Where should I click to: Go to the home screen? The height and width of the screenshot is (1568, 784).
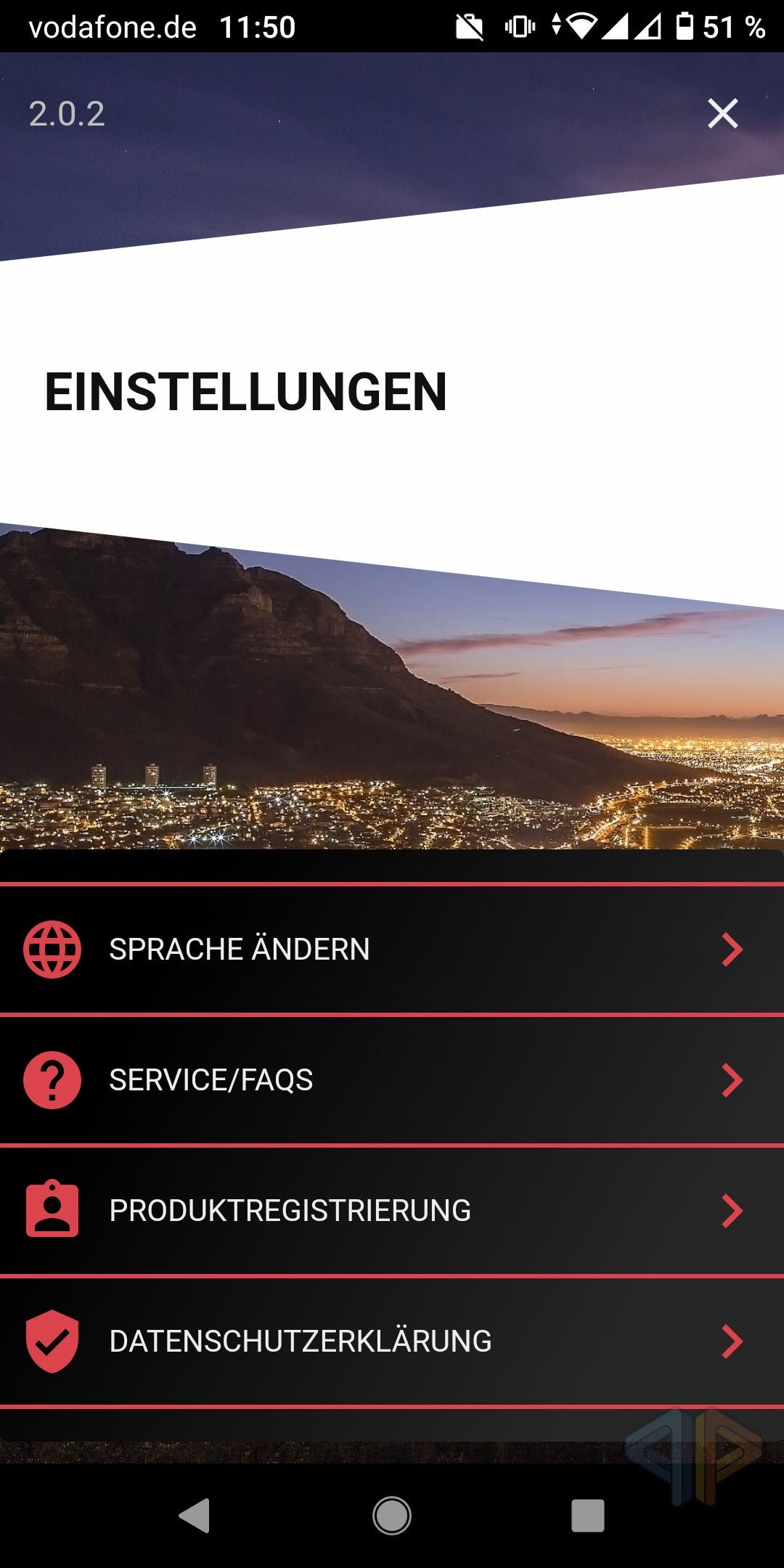click(392, 1516)
